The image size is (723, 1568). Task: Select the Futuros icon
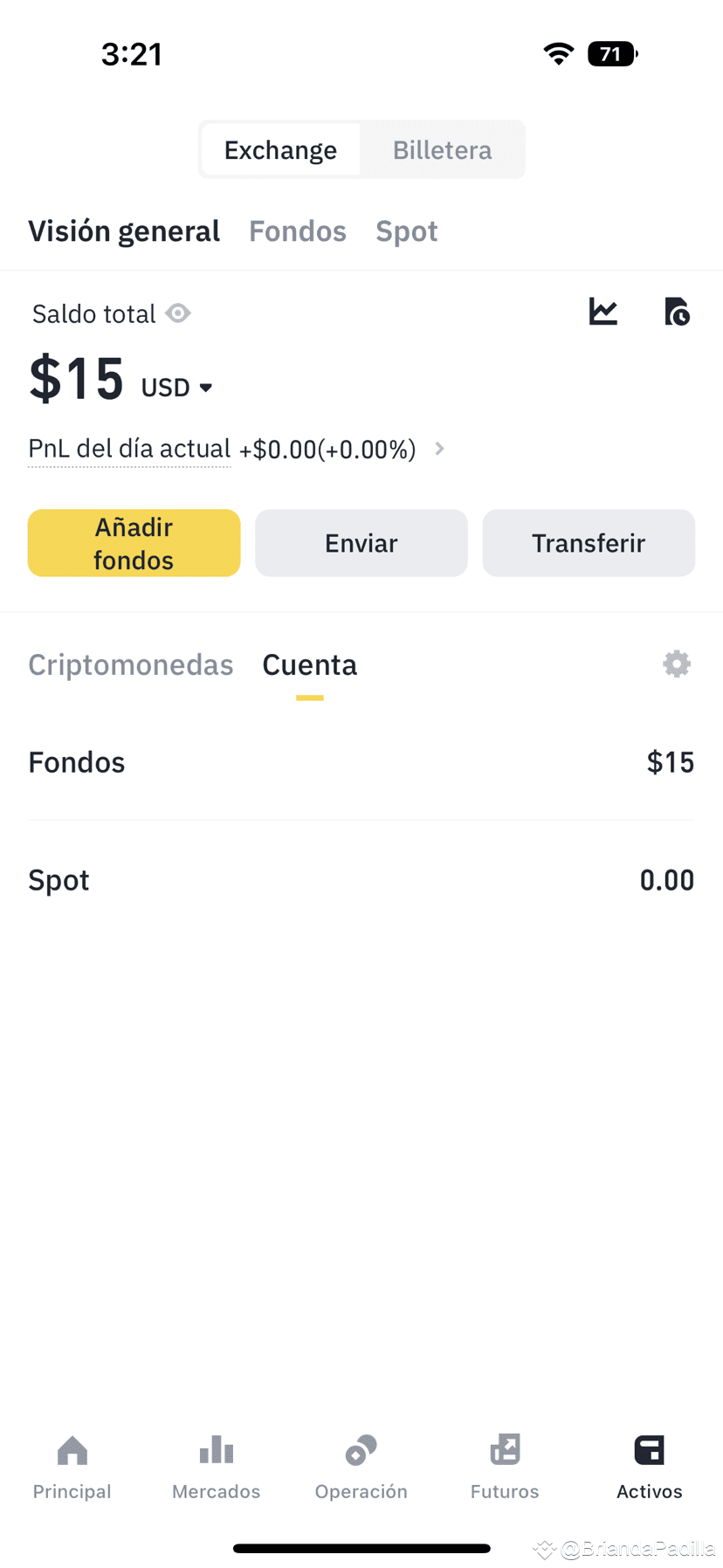click(x=504, y=1465)
